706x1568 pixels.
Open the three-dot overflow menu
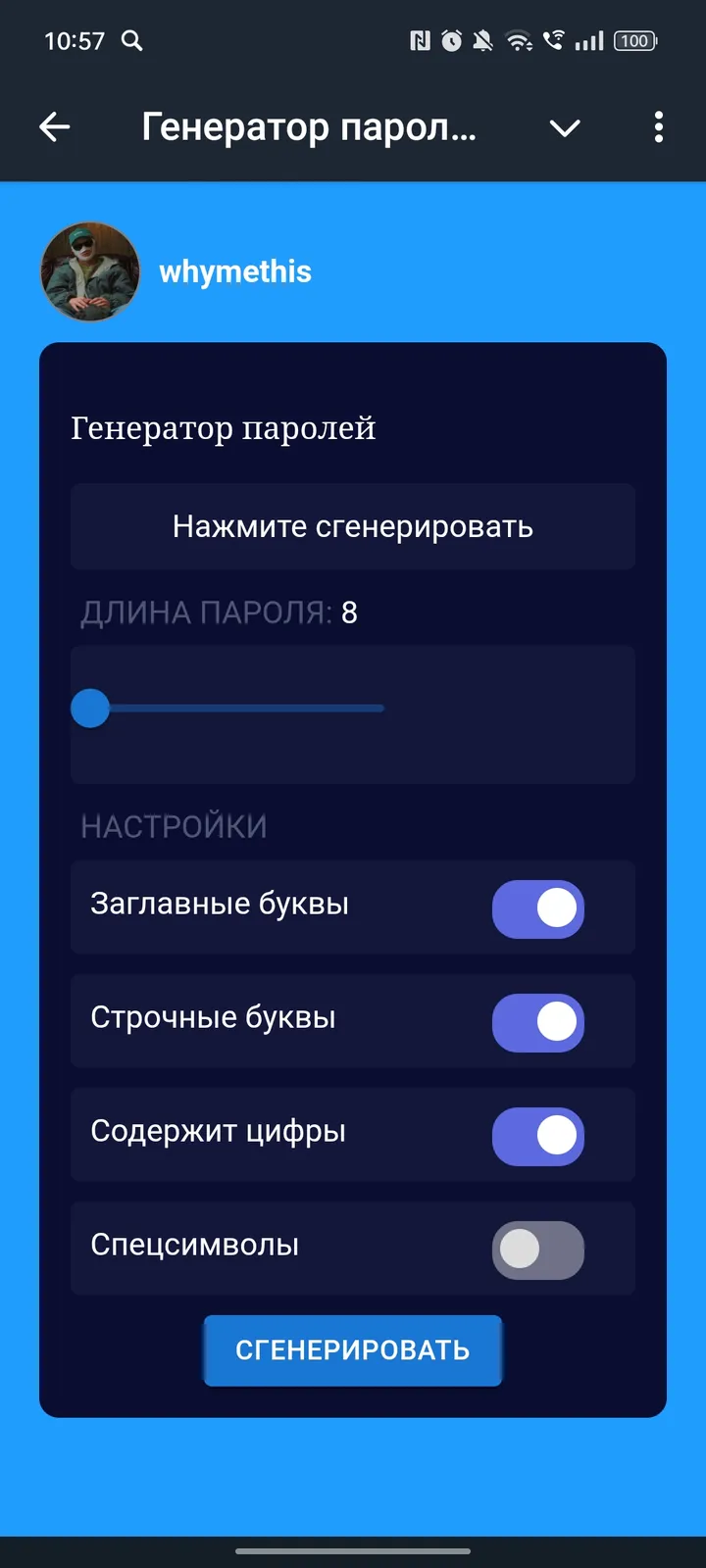[x=658, y=127]
